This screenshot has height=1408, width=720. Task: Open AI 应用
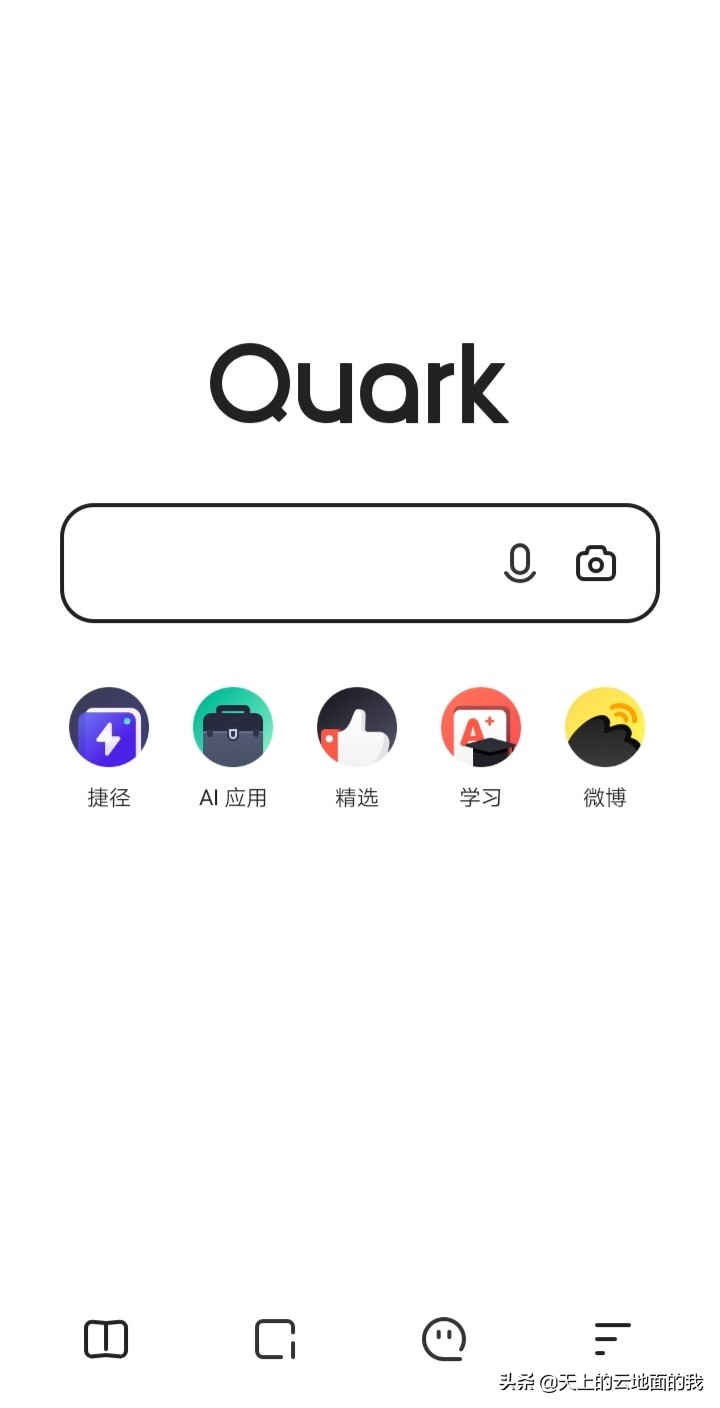pyautogui.click(x=233, y=728)
